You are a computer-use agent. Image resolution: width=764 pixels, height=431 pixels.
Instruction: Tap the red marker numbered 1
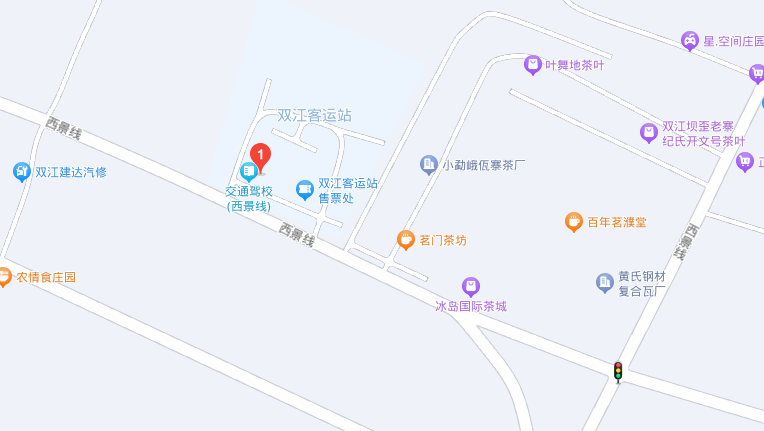260,155
